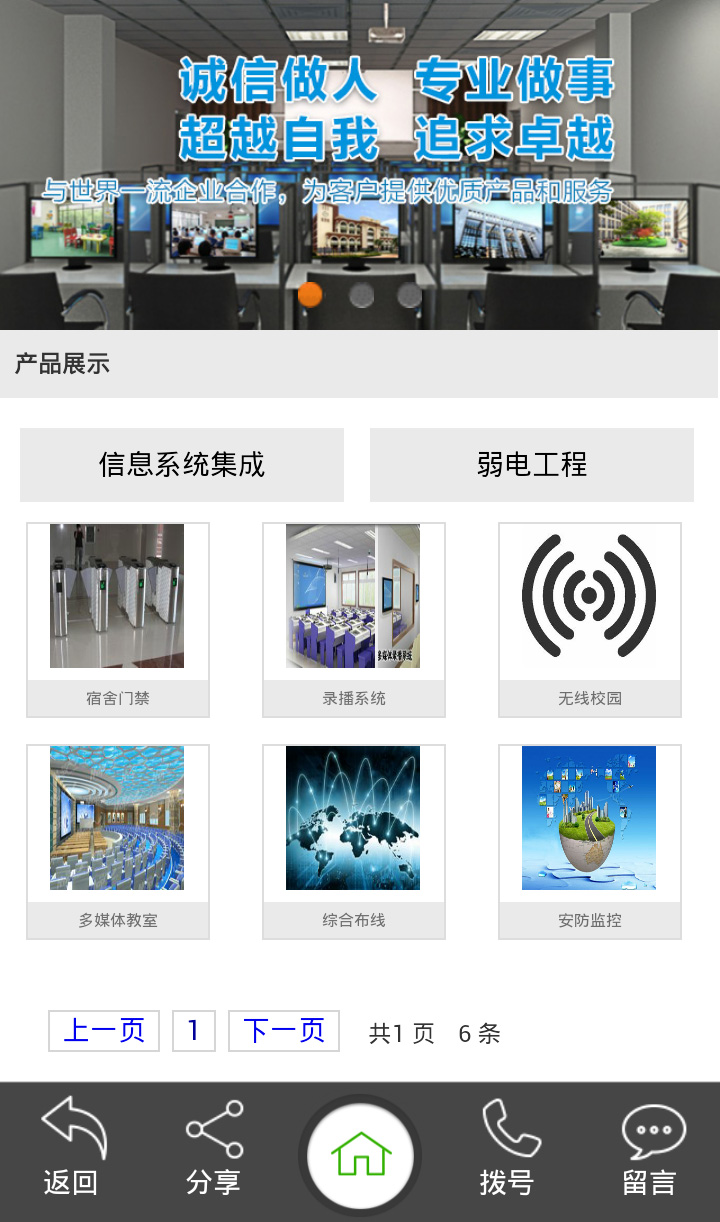Open the 弱电工程 category
The height and width of the screenshot is (1222, 720).
pyautogui.click(x=532, y=465)
